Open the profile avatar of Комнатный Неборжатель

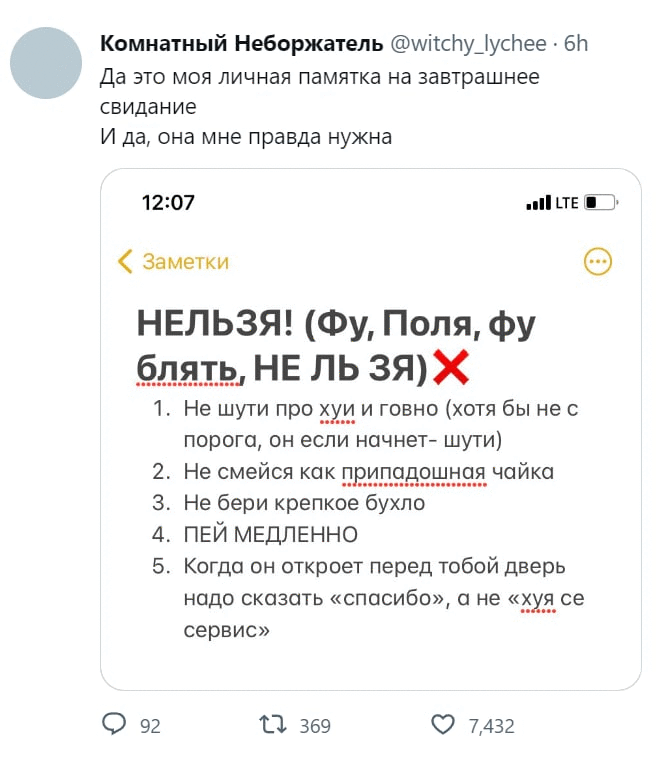click(x=46, y=63)
